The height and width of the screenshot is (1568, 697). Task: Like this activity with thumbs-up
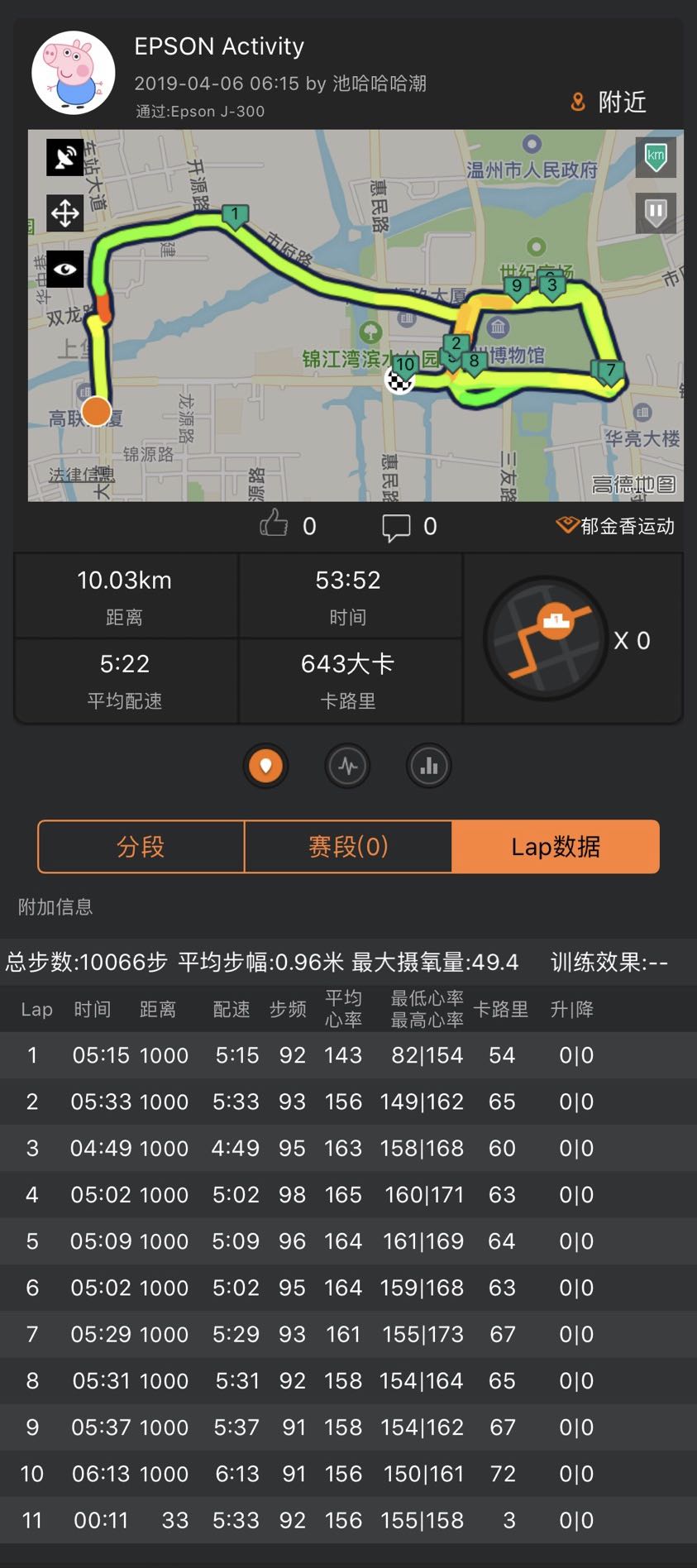pyautogui.click(x=275, y=524)
